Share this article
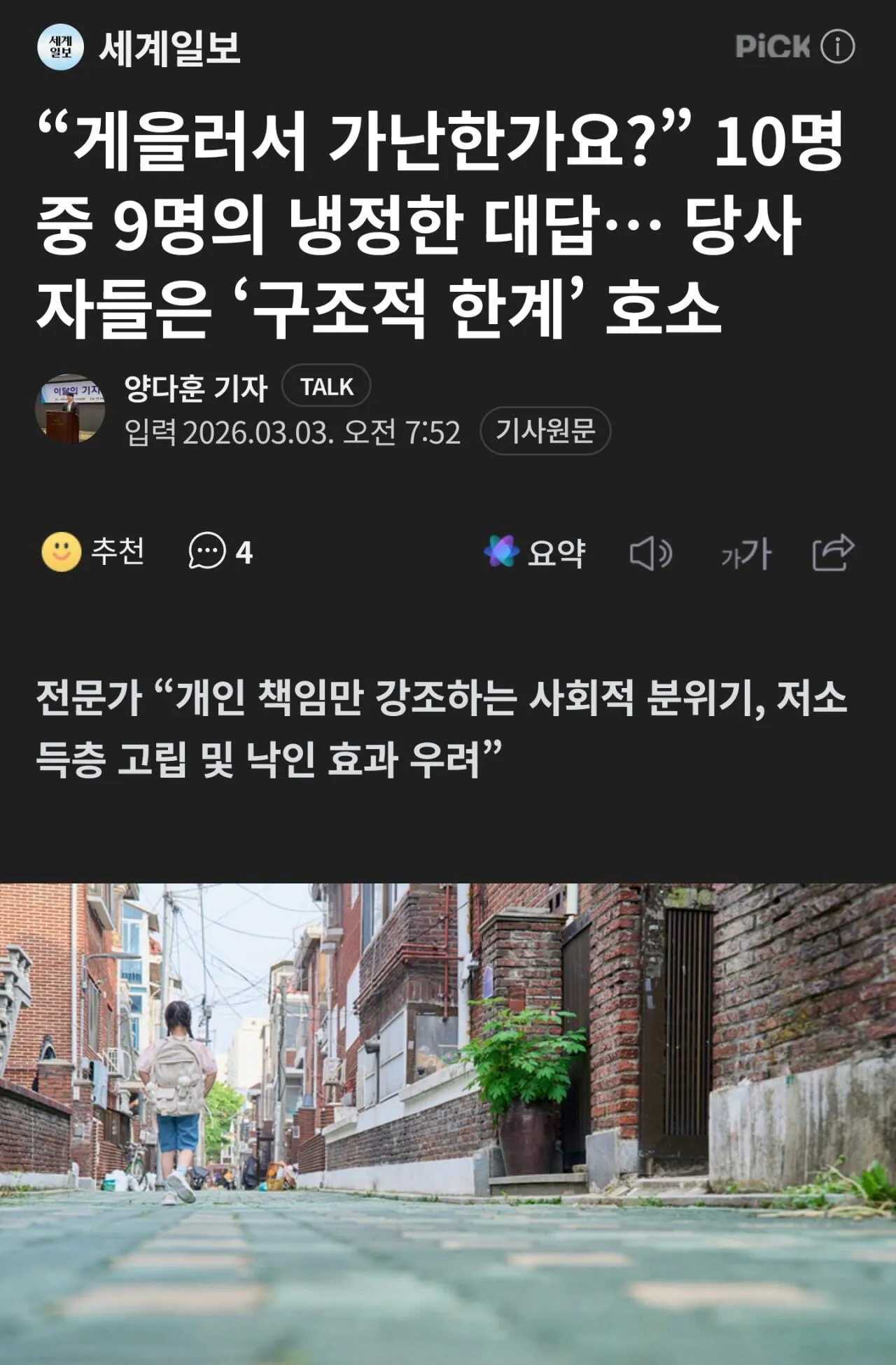This screenshot has height=1365, width=896. pyautogui.click(x=833, y=552)
